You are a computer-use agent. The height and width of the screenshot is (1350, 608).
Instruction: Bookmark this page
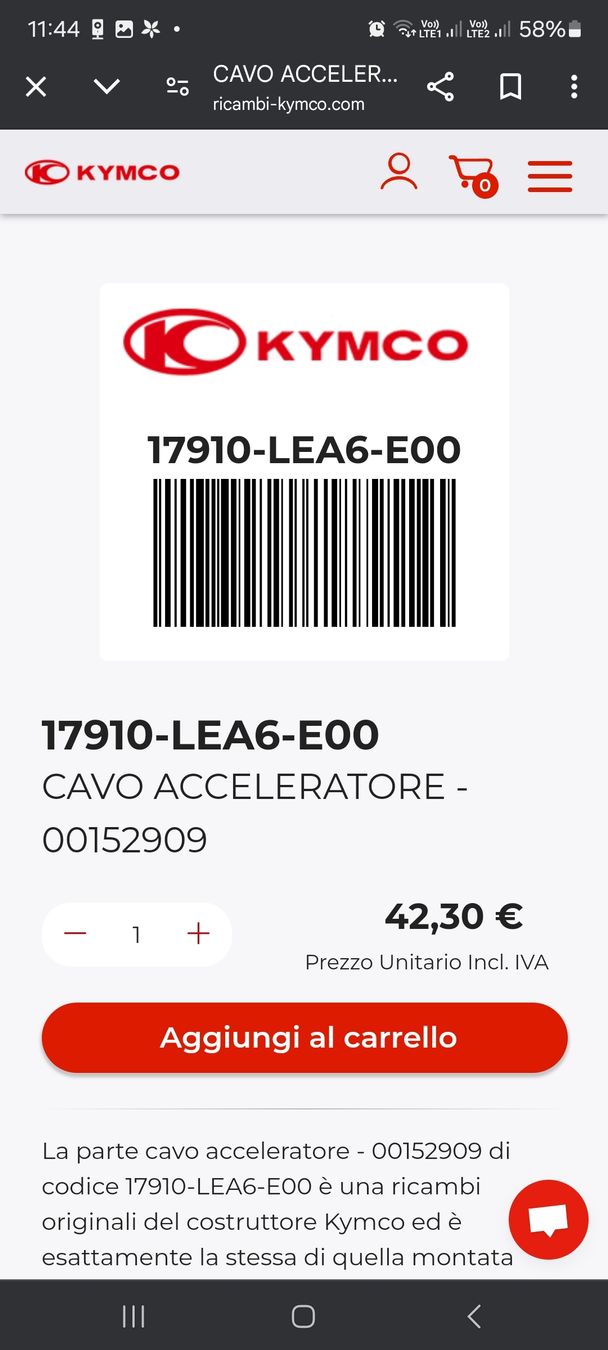[x=510, y=87]
